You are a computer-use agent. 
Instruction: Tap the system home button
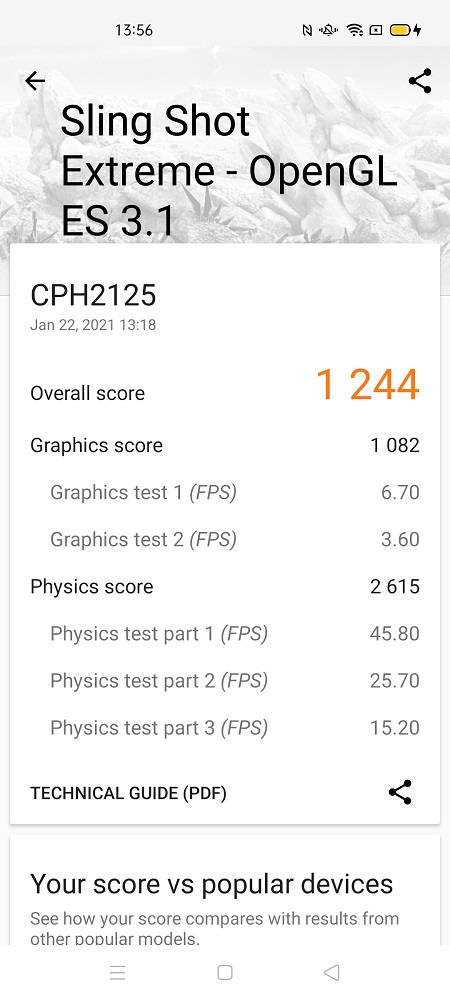point(224,973)
